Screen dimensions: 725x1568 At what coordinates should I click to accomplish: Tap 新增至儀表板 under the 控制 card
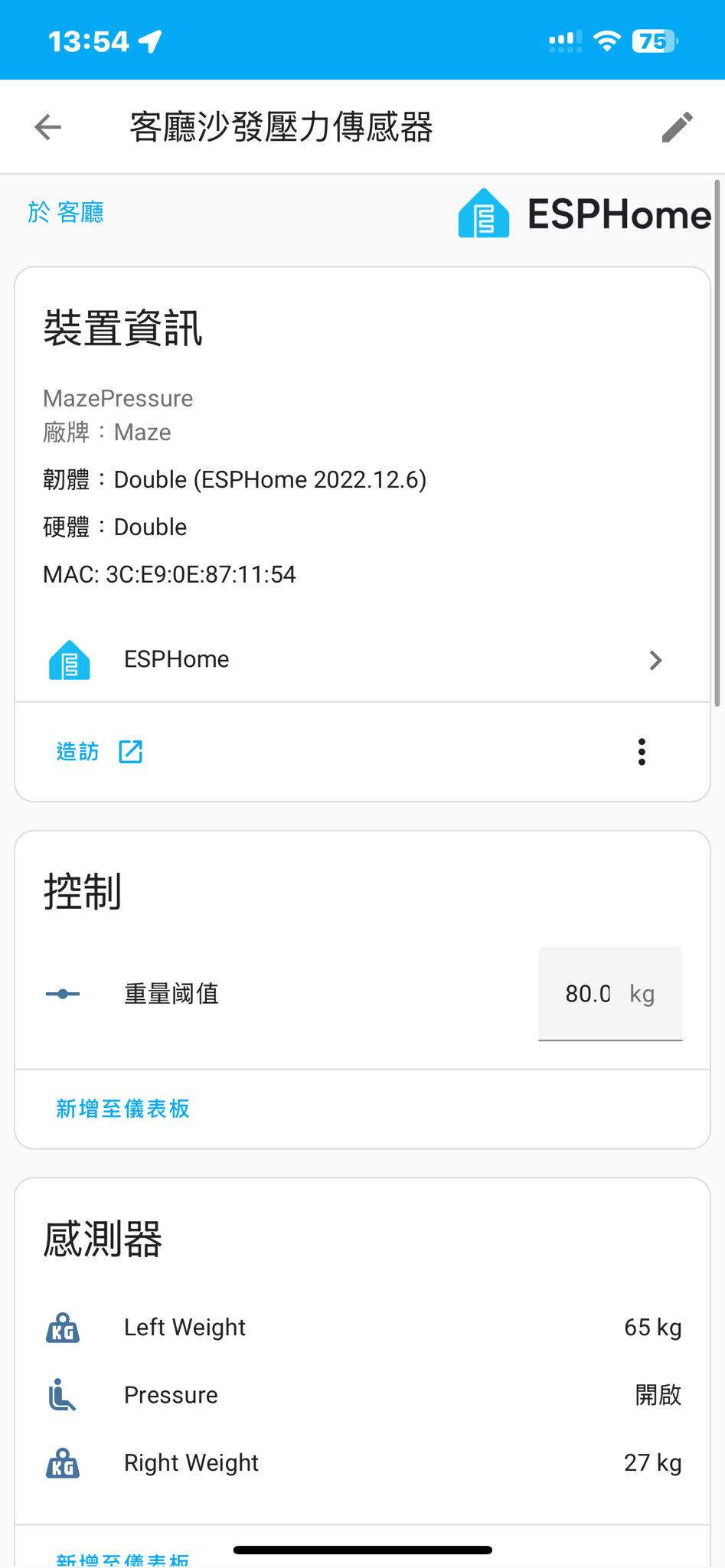tap(122, 1109)
